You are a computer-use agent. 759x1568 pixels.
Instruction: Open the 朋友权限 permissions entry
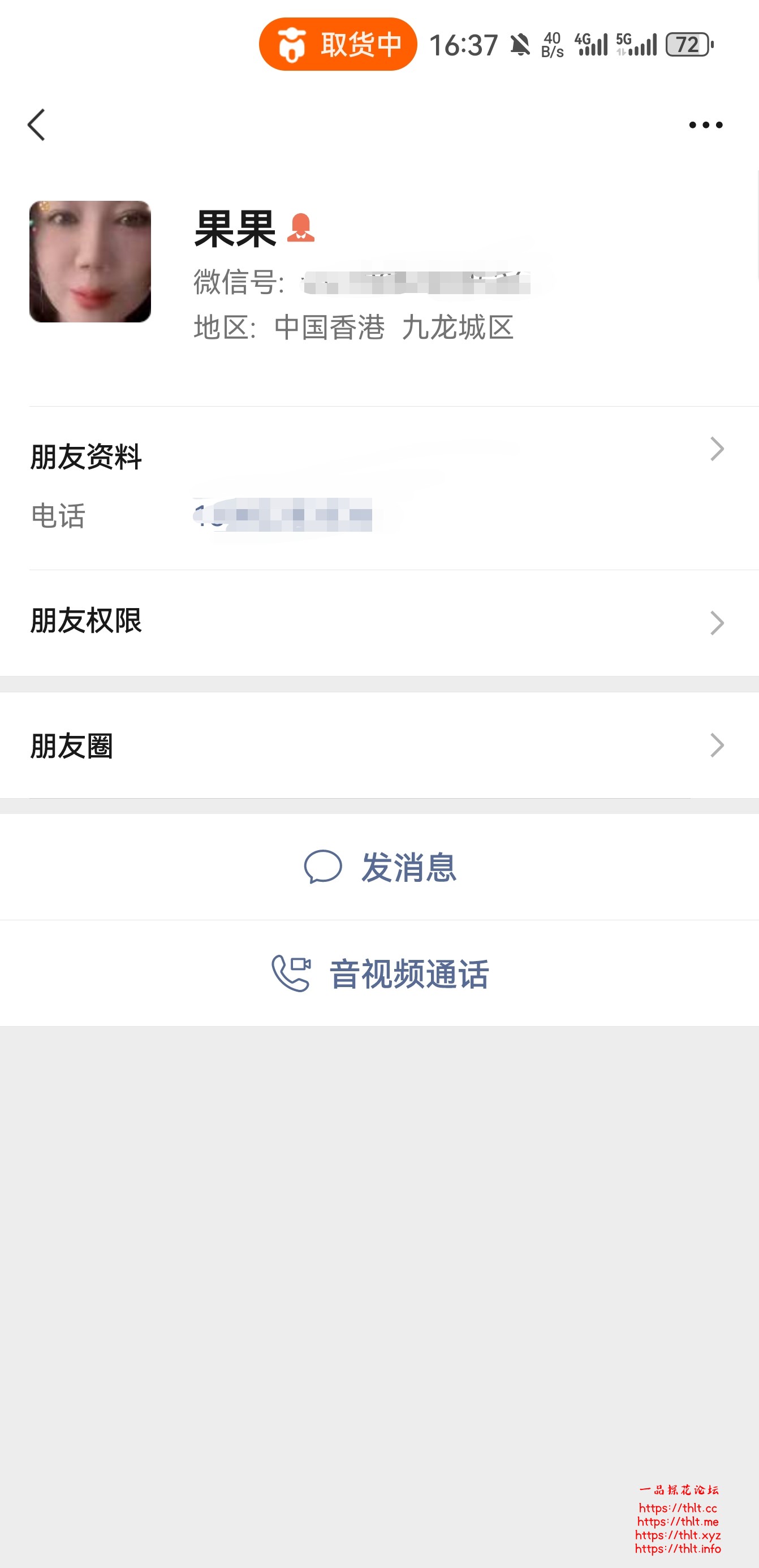87,622
